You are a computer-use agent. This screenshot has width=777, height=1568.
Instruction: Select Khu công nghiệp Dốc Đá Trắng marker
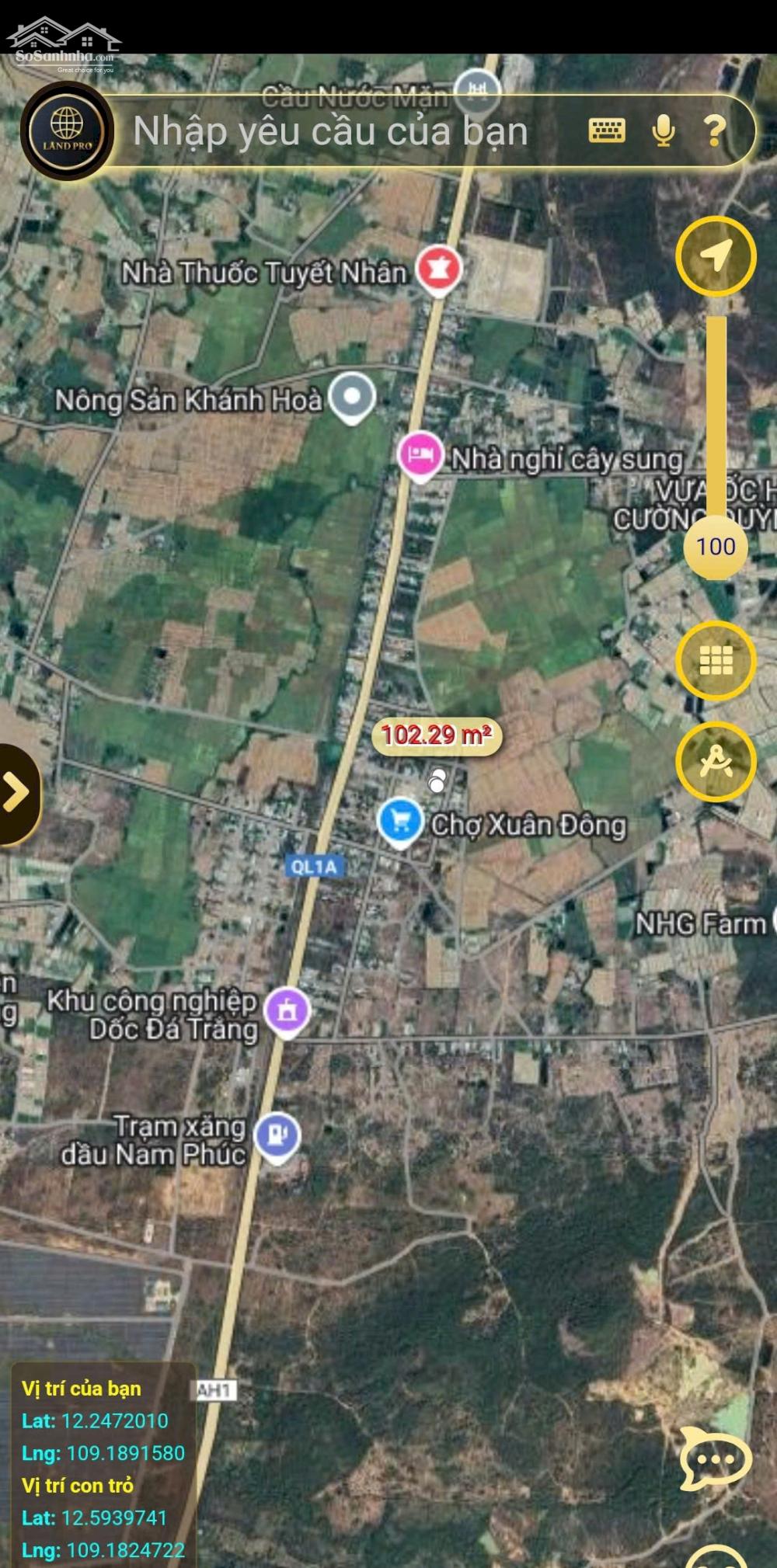[x=287, y=1011]
